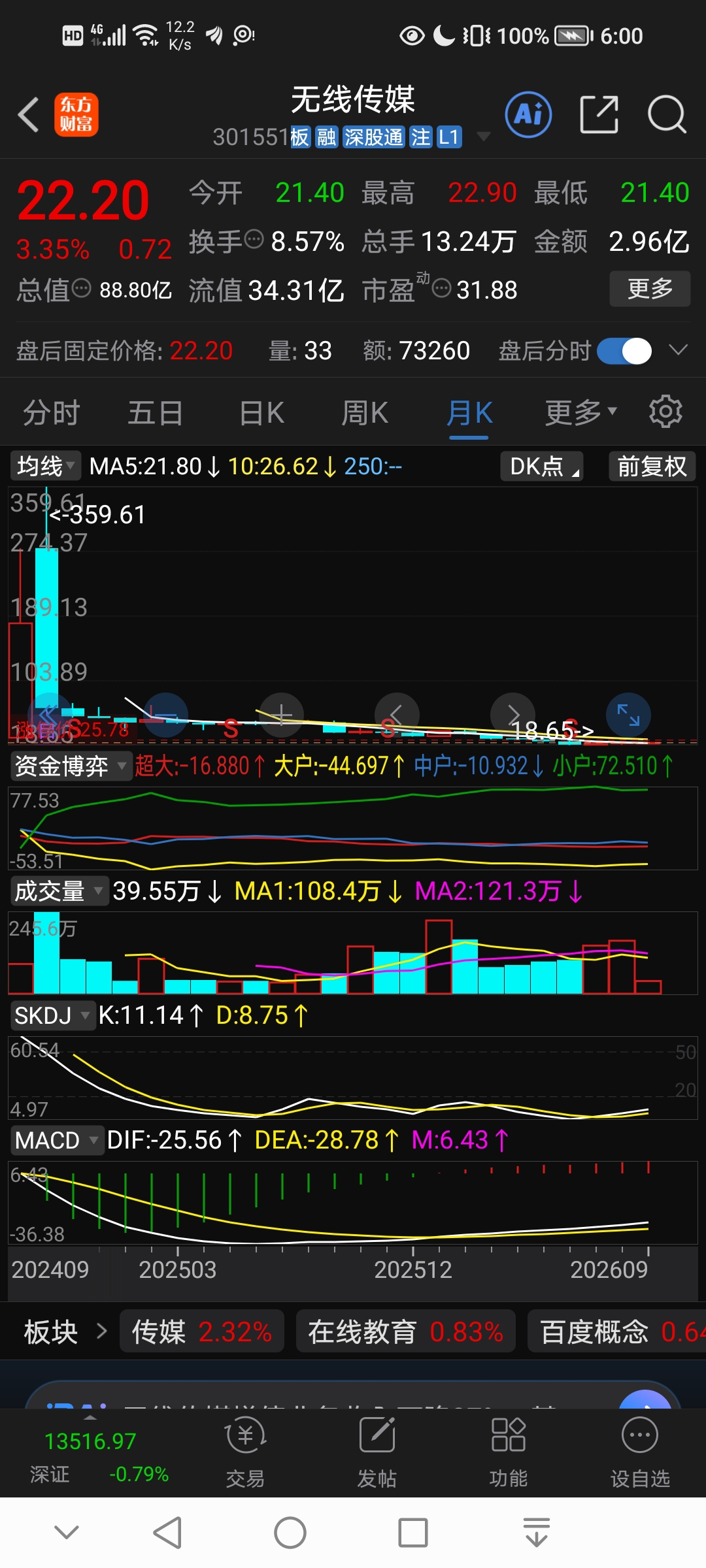Expand chart to fullscreen
This screenshot has width=706, height=1568.
pyautogui.click(x=628, y=715)
